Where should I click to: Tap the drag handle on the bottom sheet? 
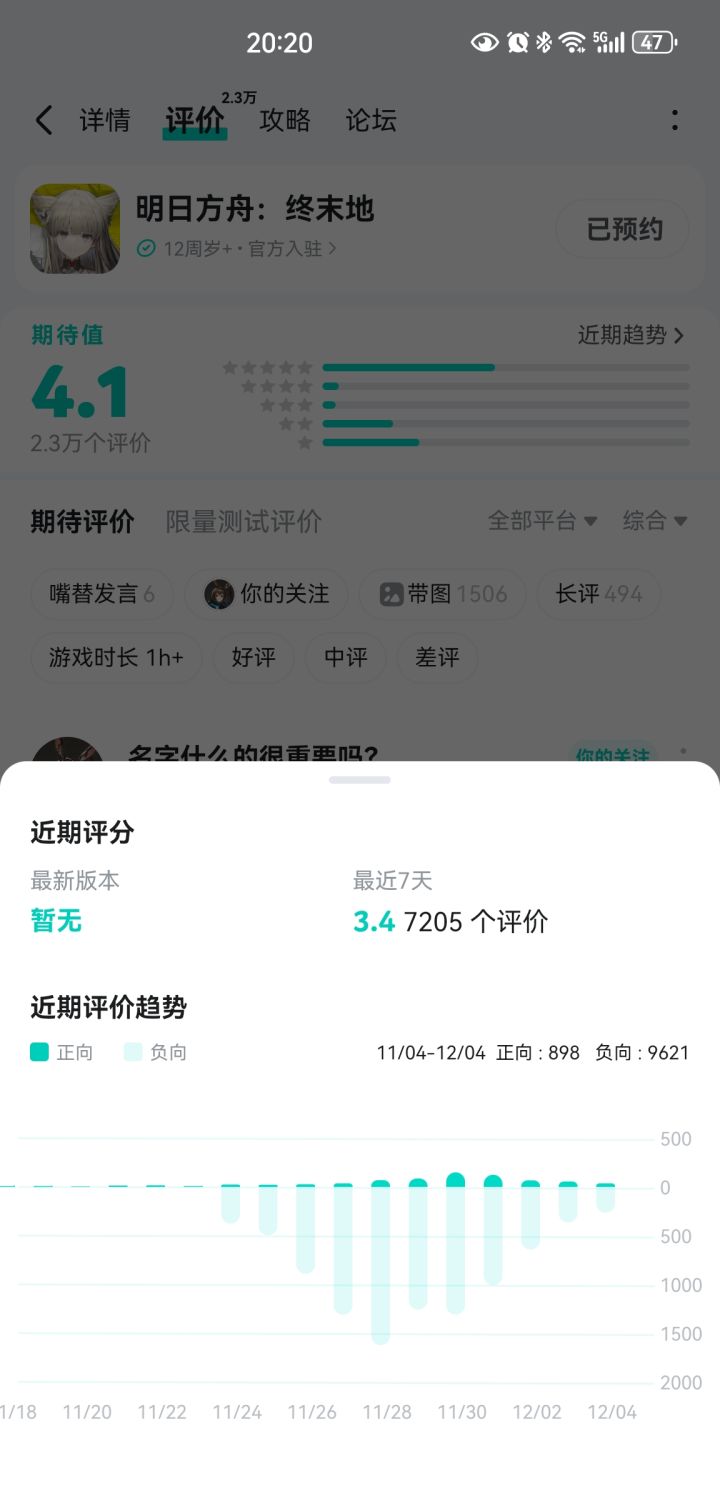[359, 779]
